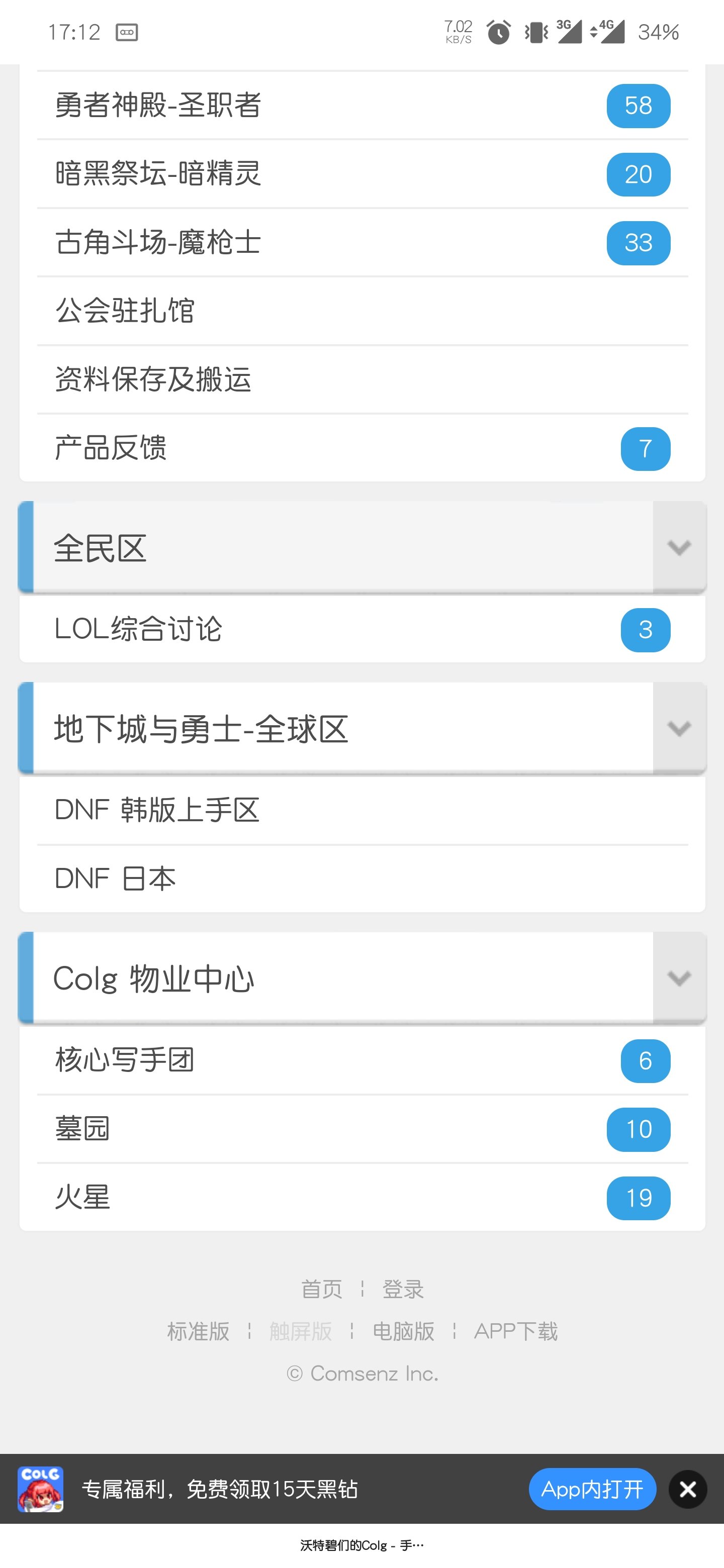Go to 首页 link in footer
Image resolution: width=724 pixels, height=1568 pixels.
point(321,1289)
